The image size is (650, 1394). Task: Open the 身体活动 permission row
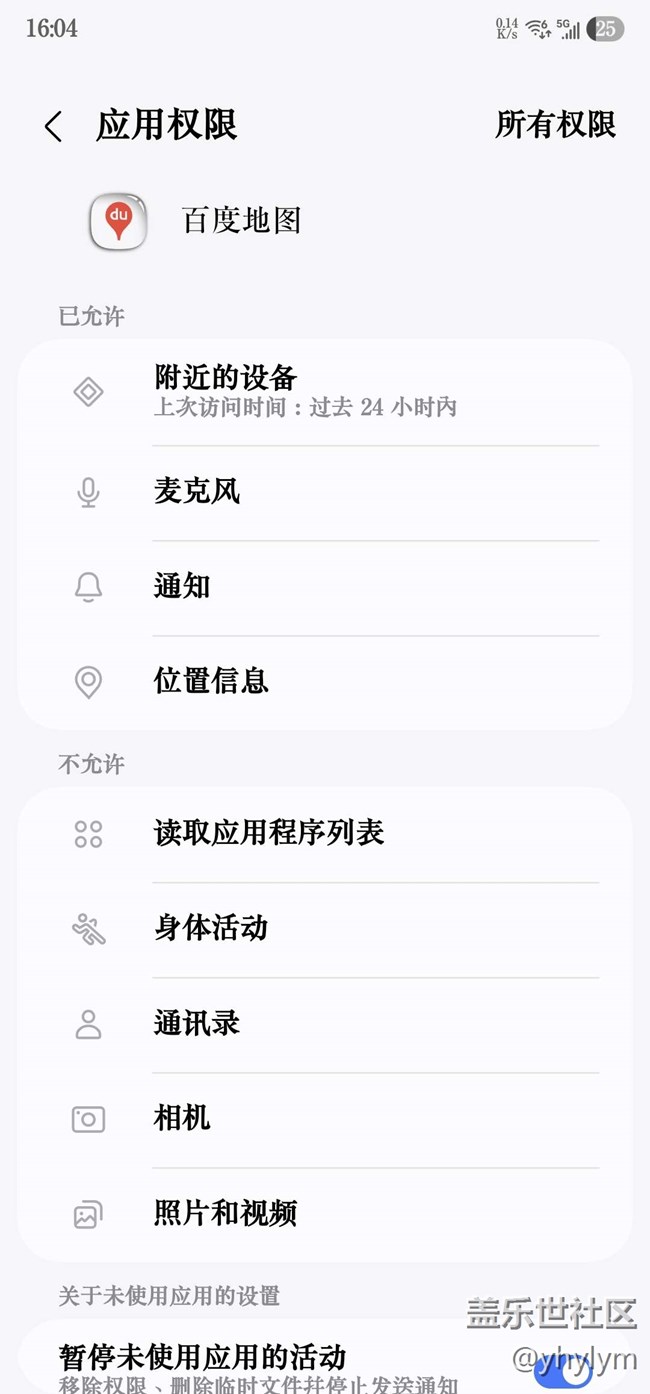click(x=325, y=929)
